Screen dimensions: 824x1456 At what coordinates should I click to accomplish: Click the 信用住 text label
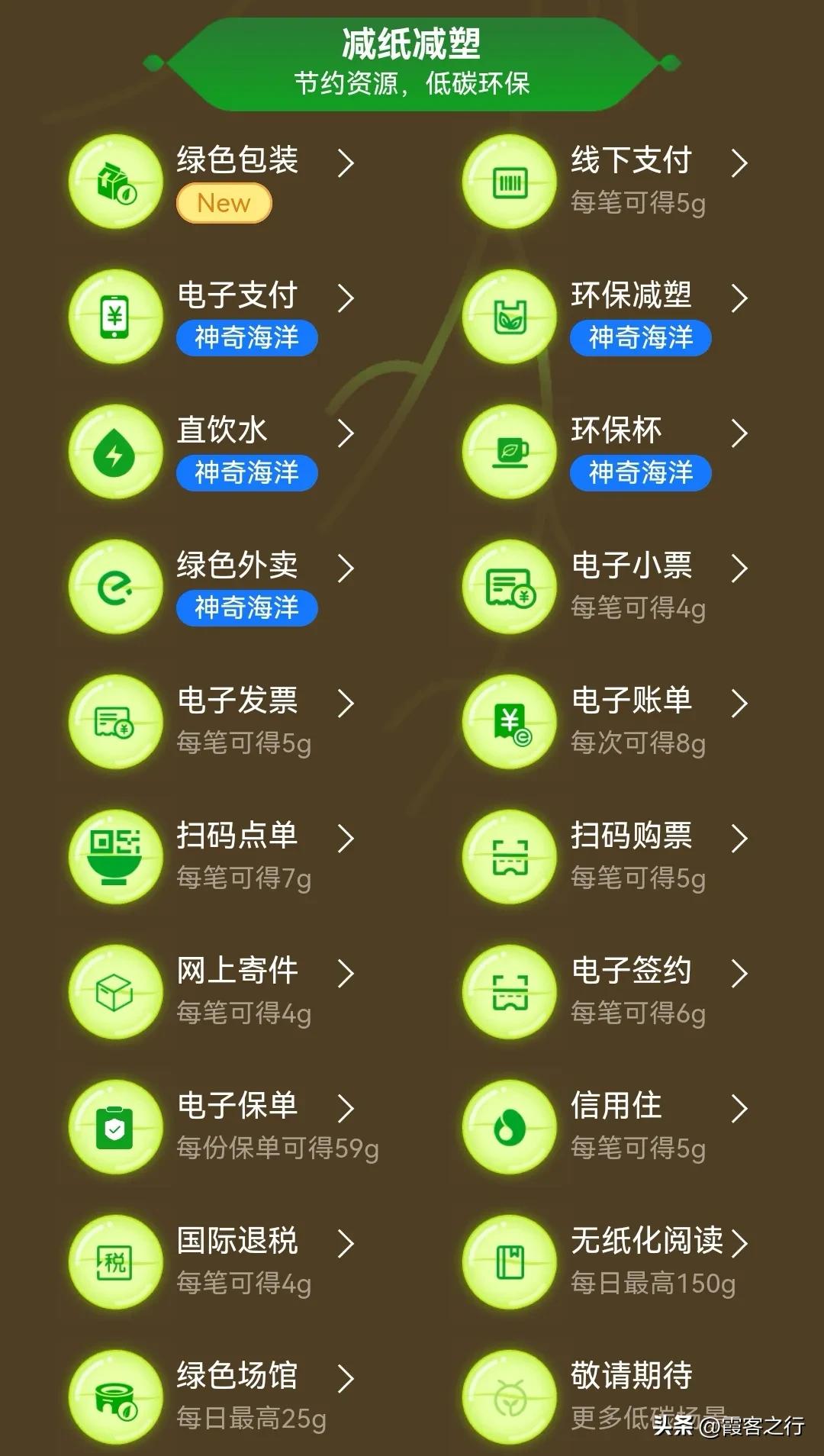[615, 1106]
